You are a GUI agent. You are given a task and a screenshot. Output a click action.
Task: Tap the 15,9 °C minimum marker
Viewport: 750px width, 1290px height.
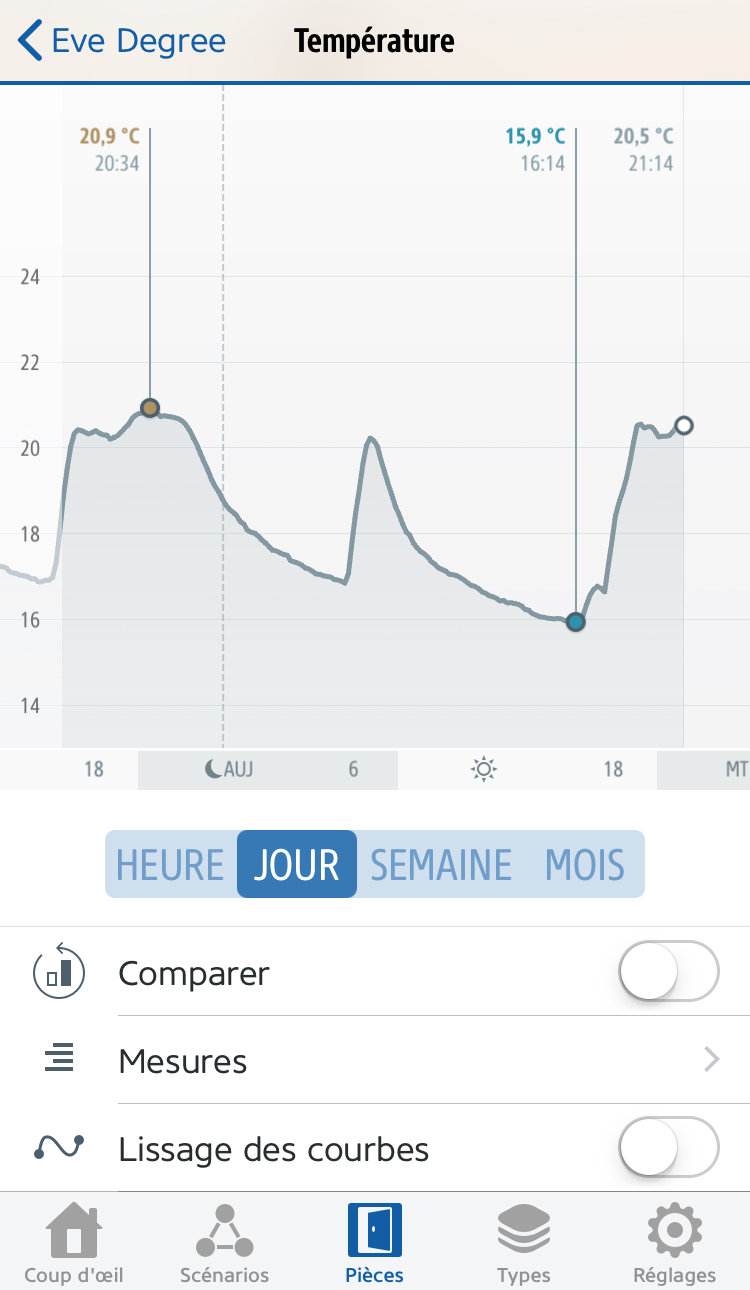575,622
